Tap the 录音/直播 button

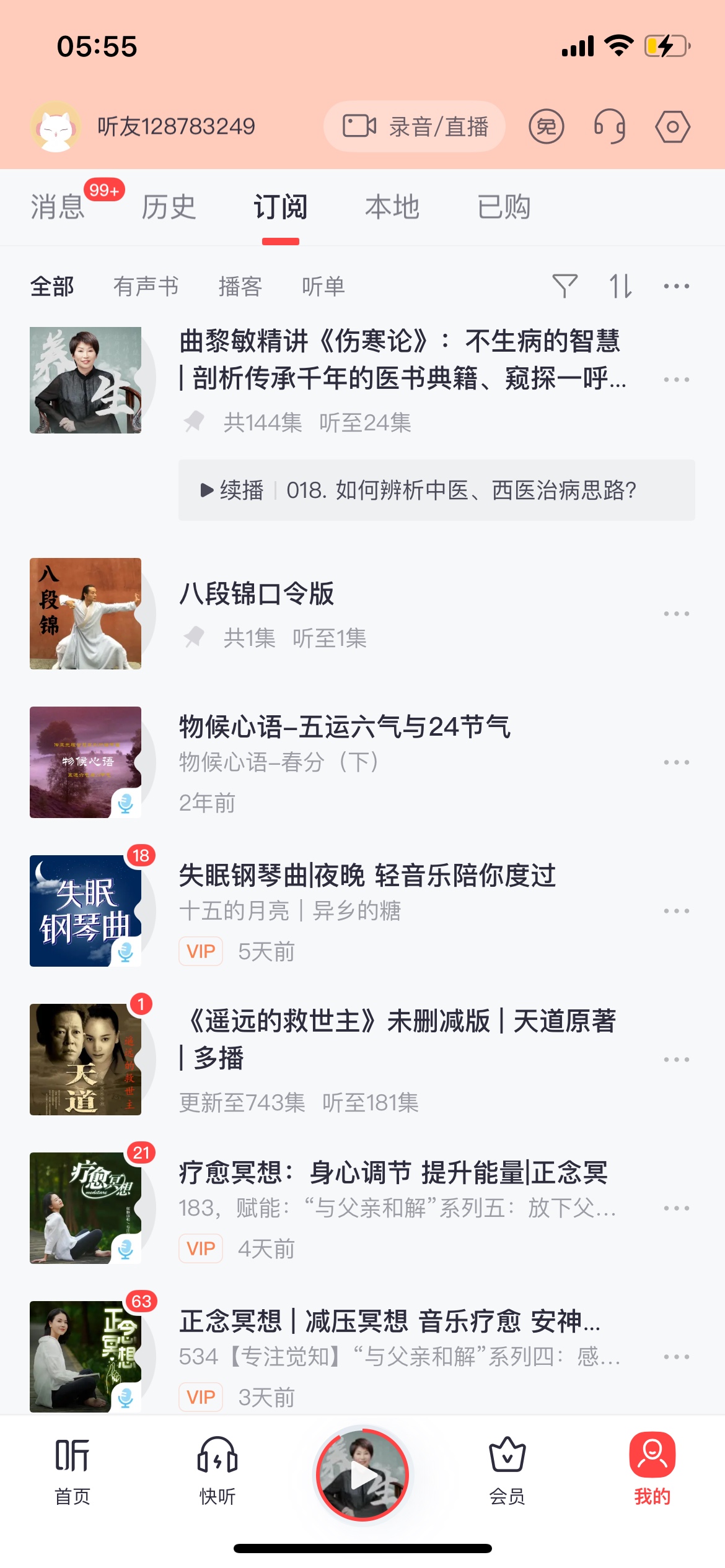(415, 127)
